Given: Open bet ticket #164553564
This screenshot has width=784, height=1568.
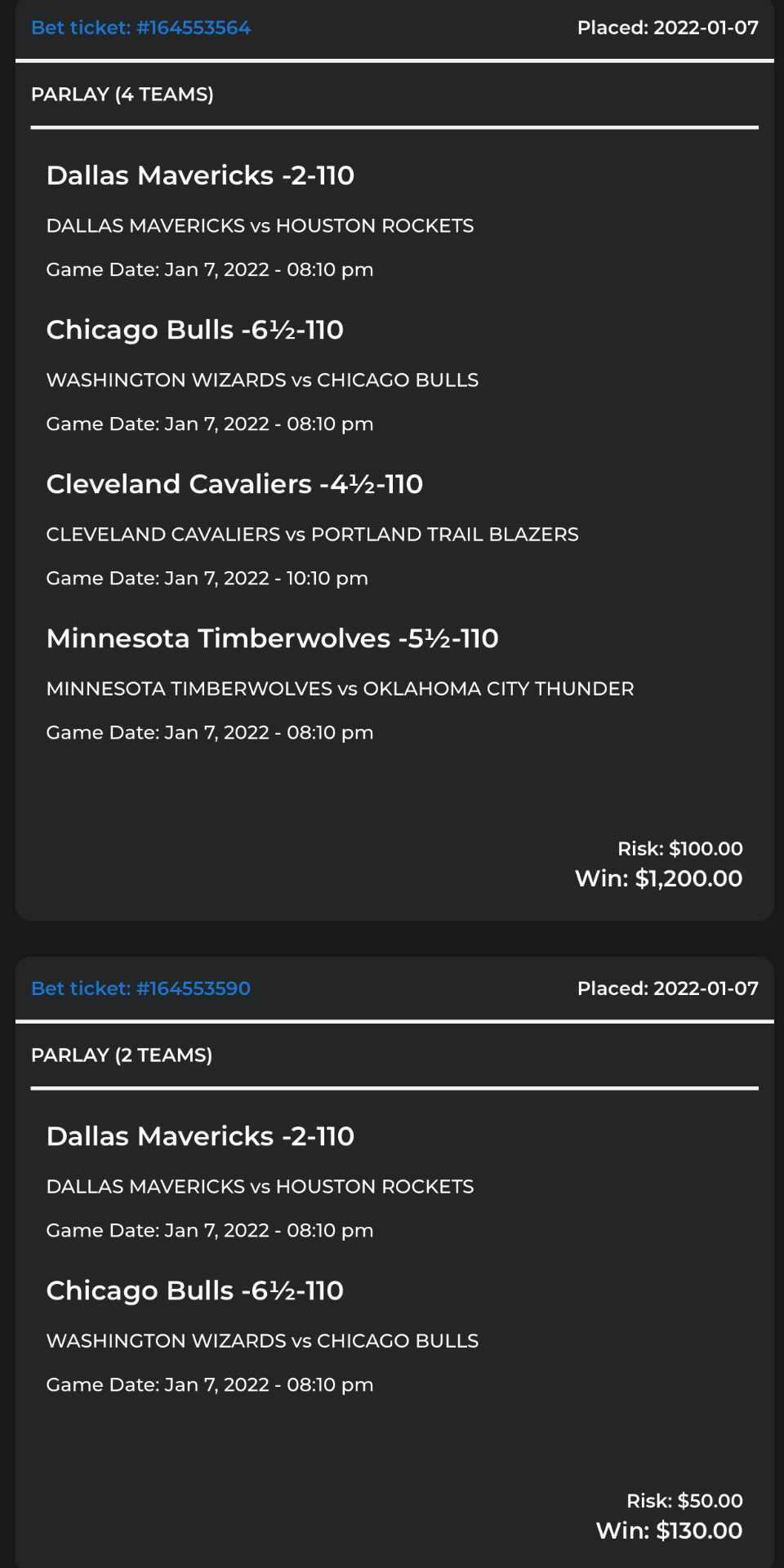Looking at the screenshot, I should [140, 28].
